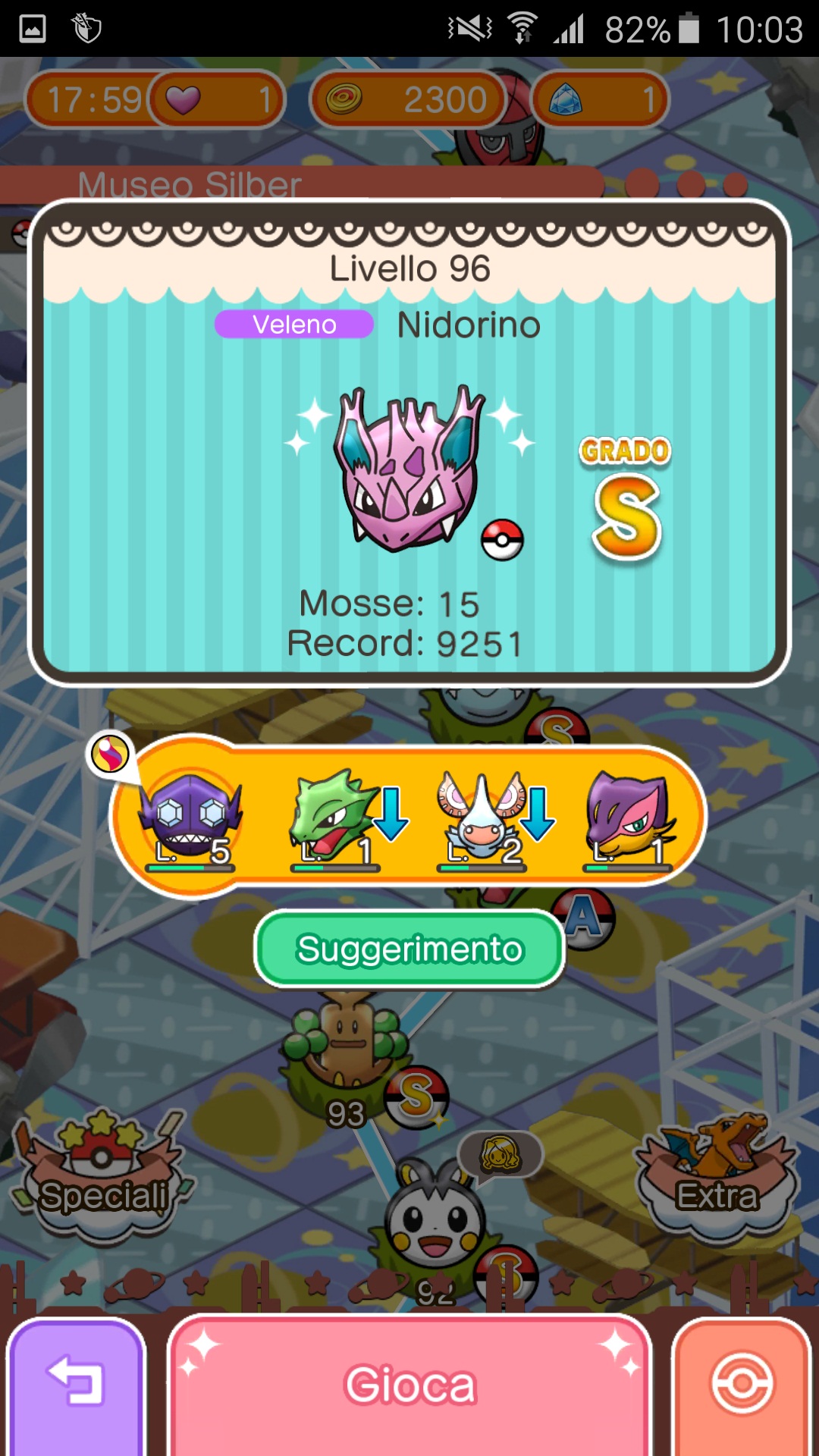Tap the hearts counter to get more
The height and width of the screenshot is (1456, 819).
[x=216, y=99]
